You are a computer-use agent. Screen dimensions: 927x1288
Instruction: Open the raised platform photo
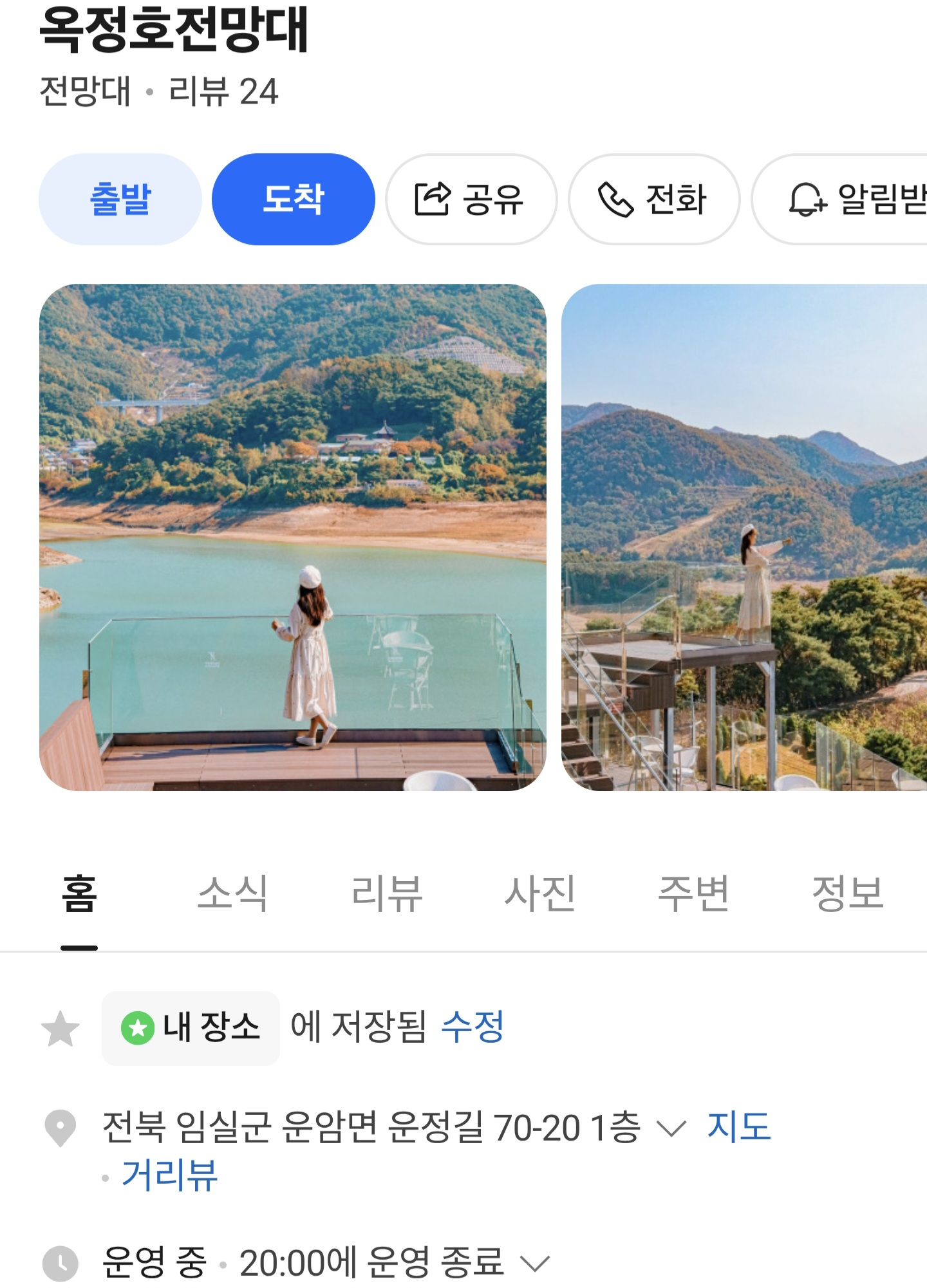(744, 537)
